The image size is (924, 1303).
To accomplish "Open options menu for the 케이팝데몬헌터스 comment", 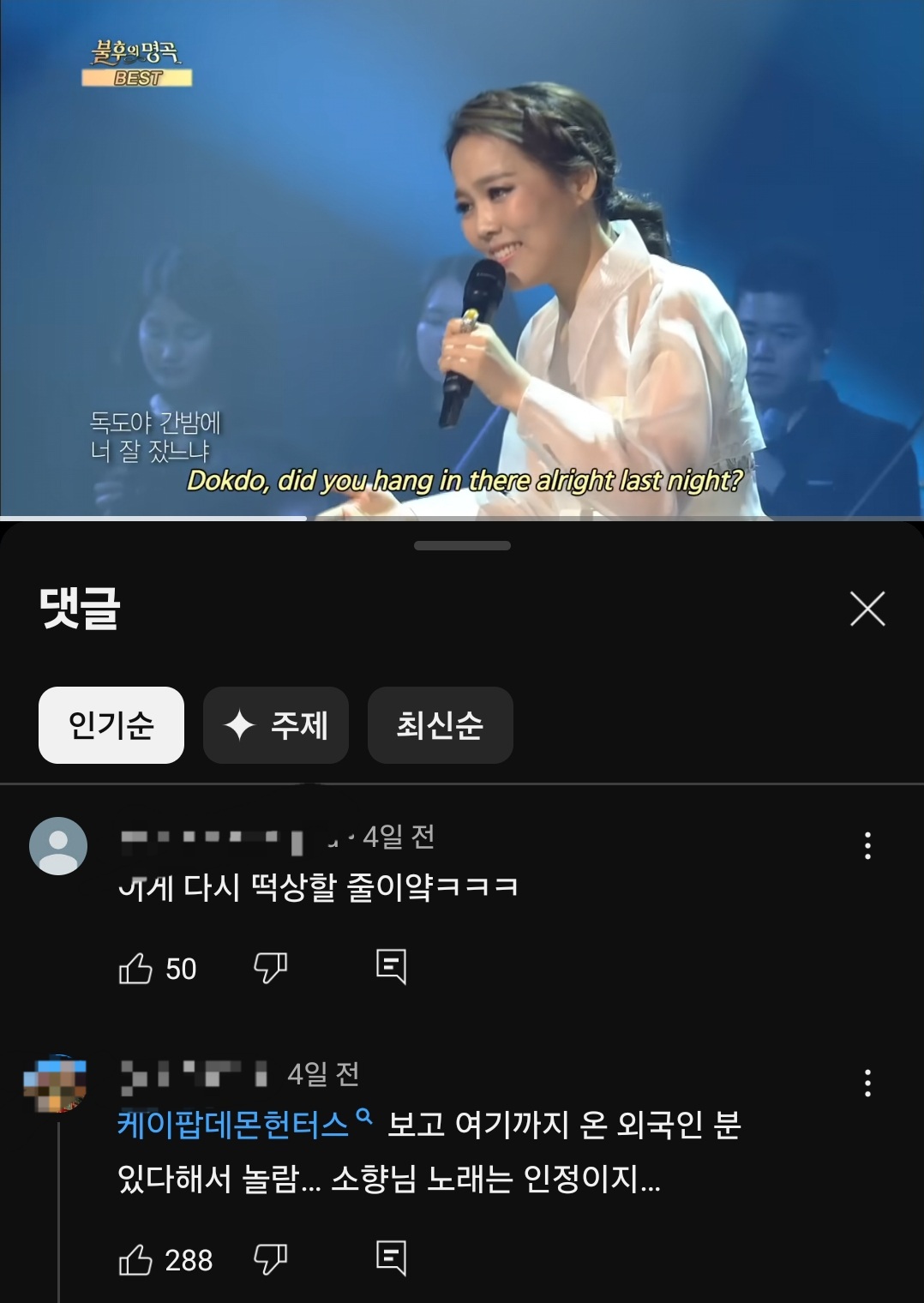I will pos(867,1083).
